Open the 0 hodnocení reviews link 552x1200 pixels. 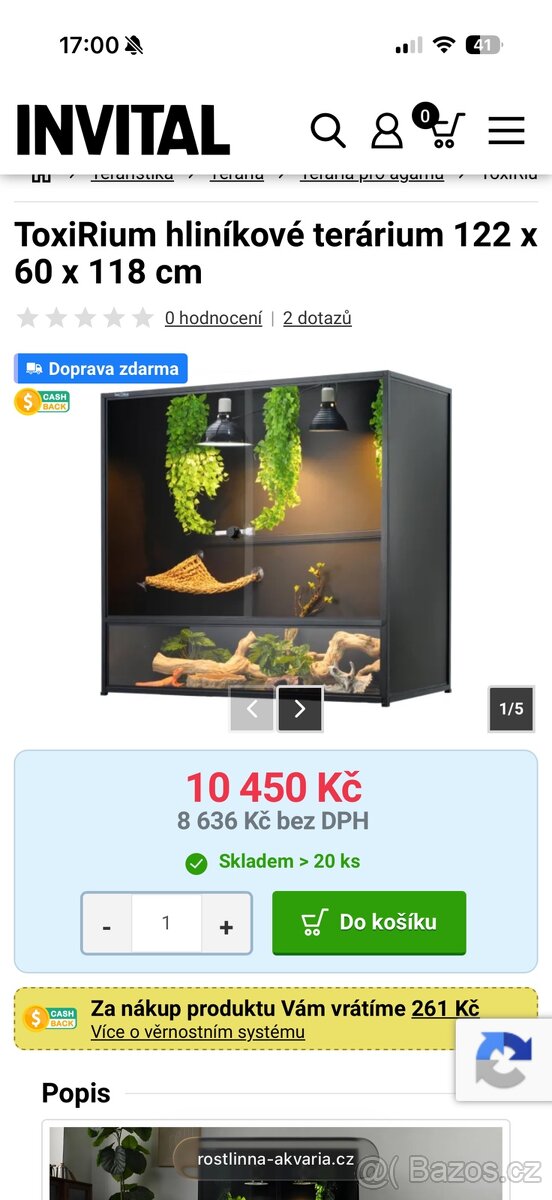(x=213, y=318)
